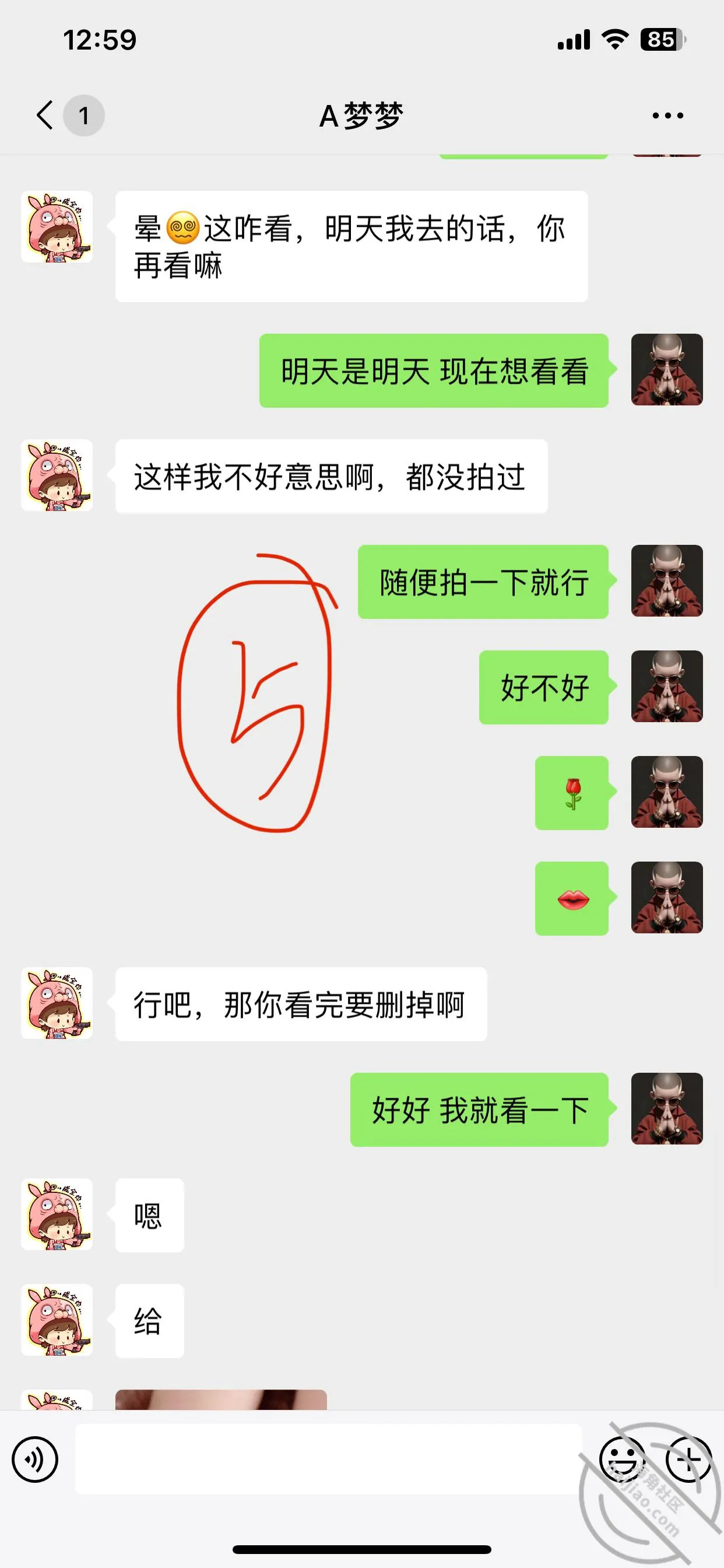Tap A梦梦's avatar beside 行吧，那你看完要删掉啊
The width and height of the screenshot is (724, 1568).
pyautogui.click(x=57, y=1003)
